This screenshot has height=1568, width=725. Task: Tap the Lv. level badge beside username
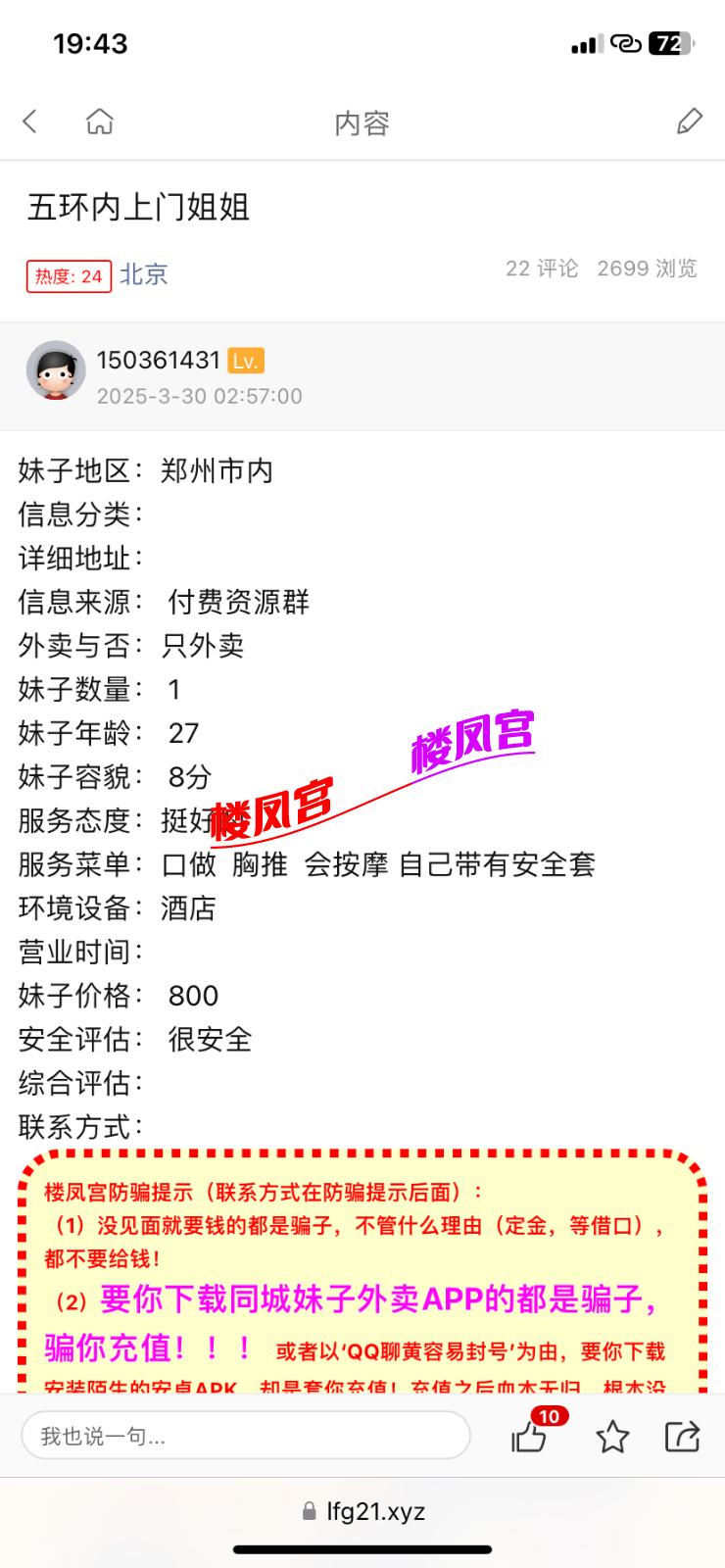247,361
